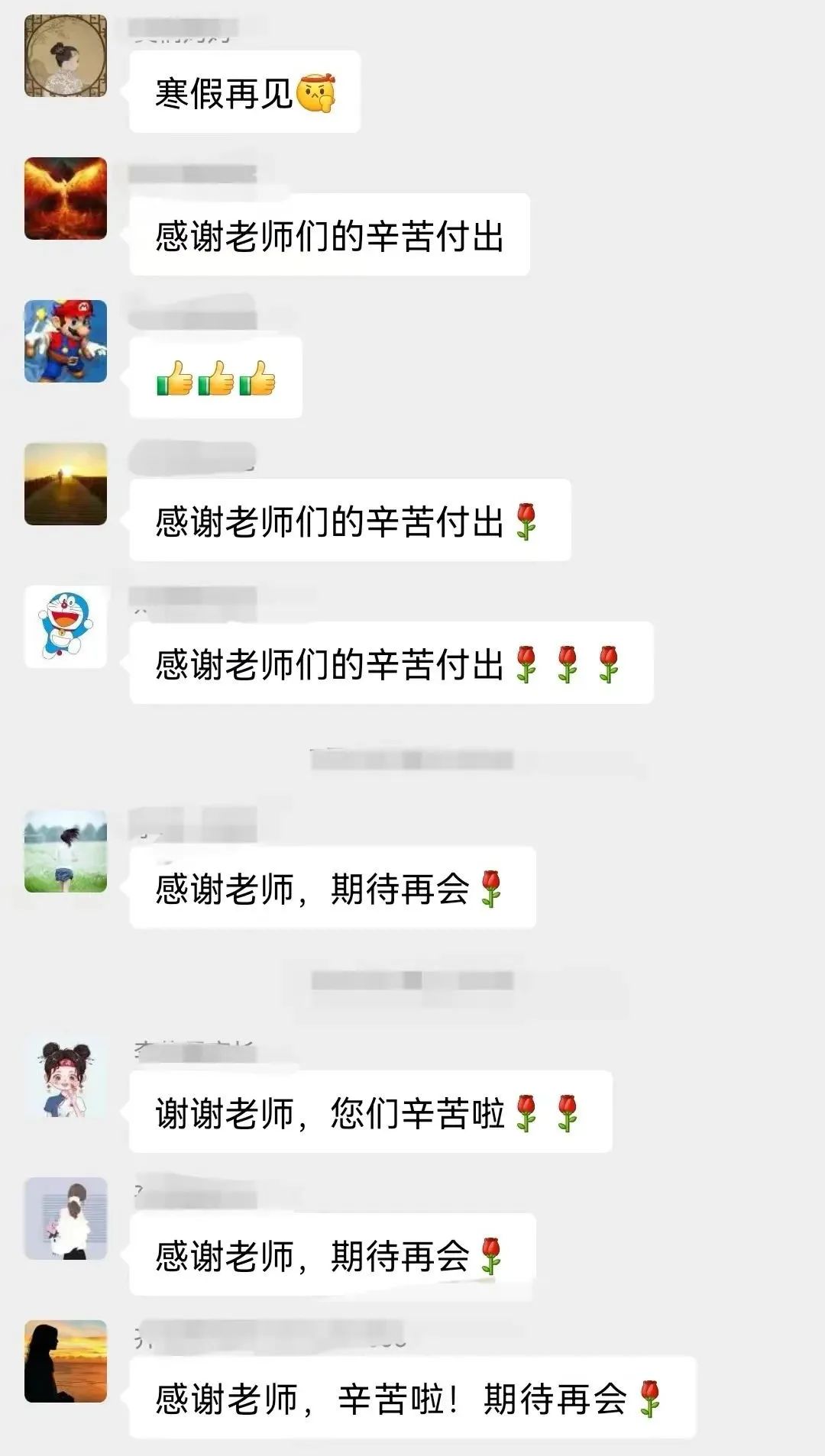Tap the Doraemon avatar
Screen dimensions: 825x1456
[66, 627]
